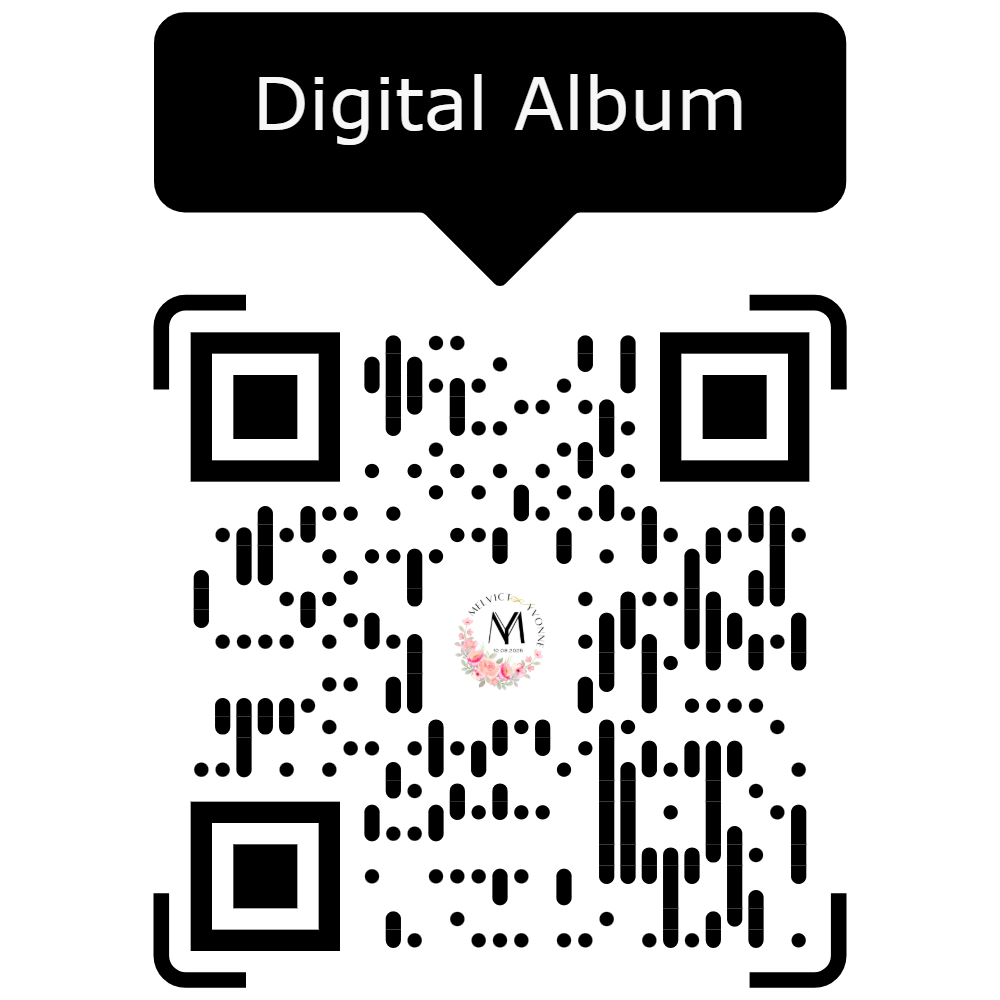Open the Melvict & Yvonne album cover
Image resolution: width=1000 pixels, height=1000 pixels.
500,642
